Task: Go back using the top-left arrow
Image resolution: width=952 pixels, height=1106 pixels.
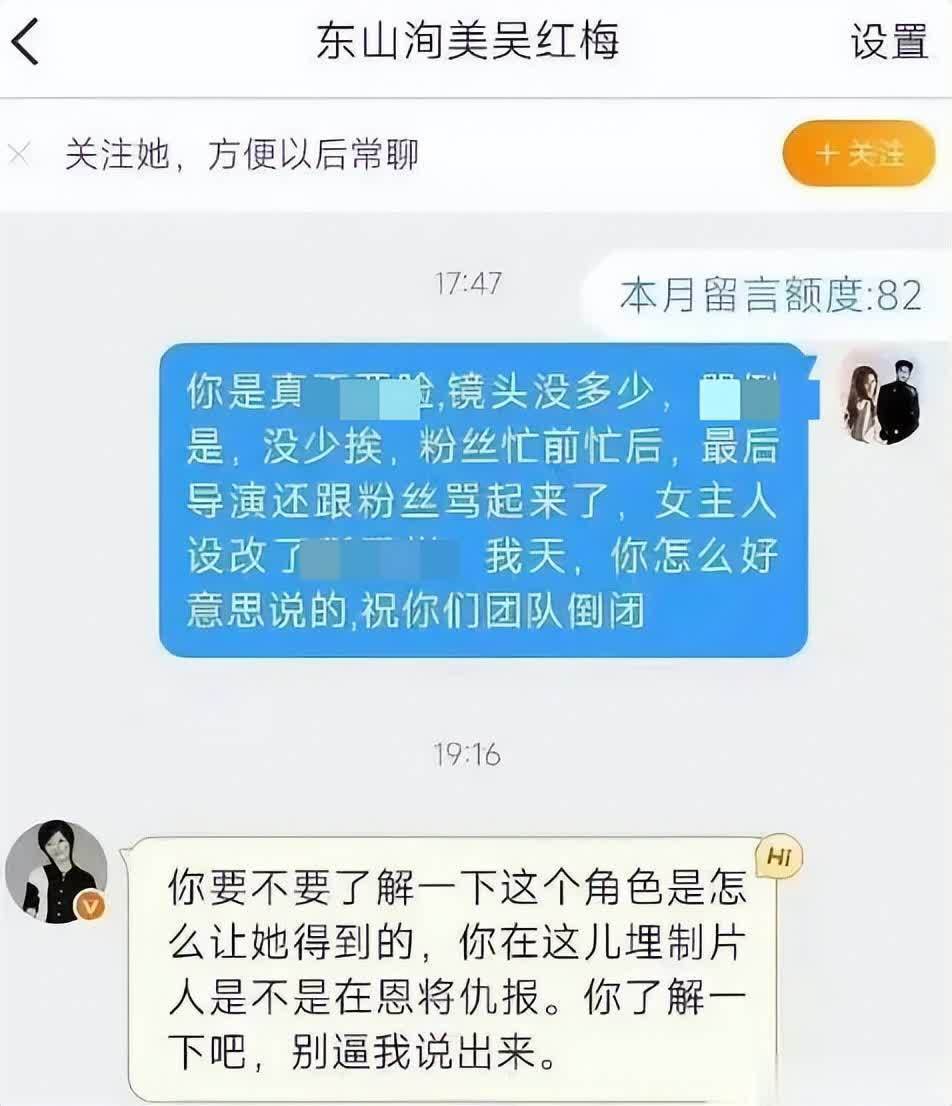Action: 26,43
